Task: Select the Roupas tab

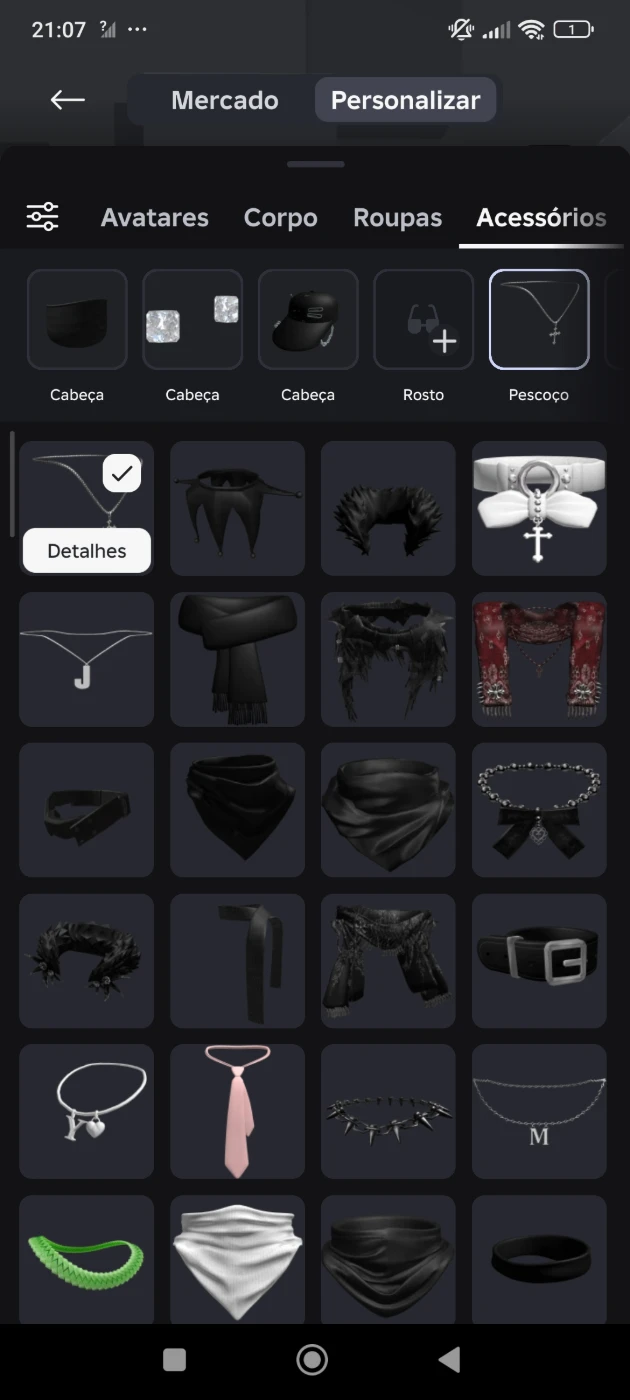Action: (x=397, y=217)
